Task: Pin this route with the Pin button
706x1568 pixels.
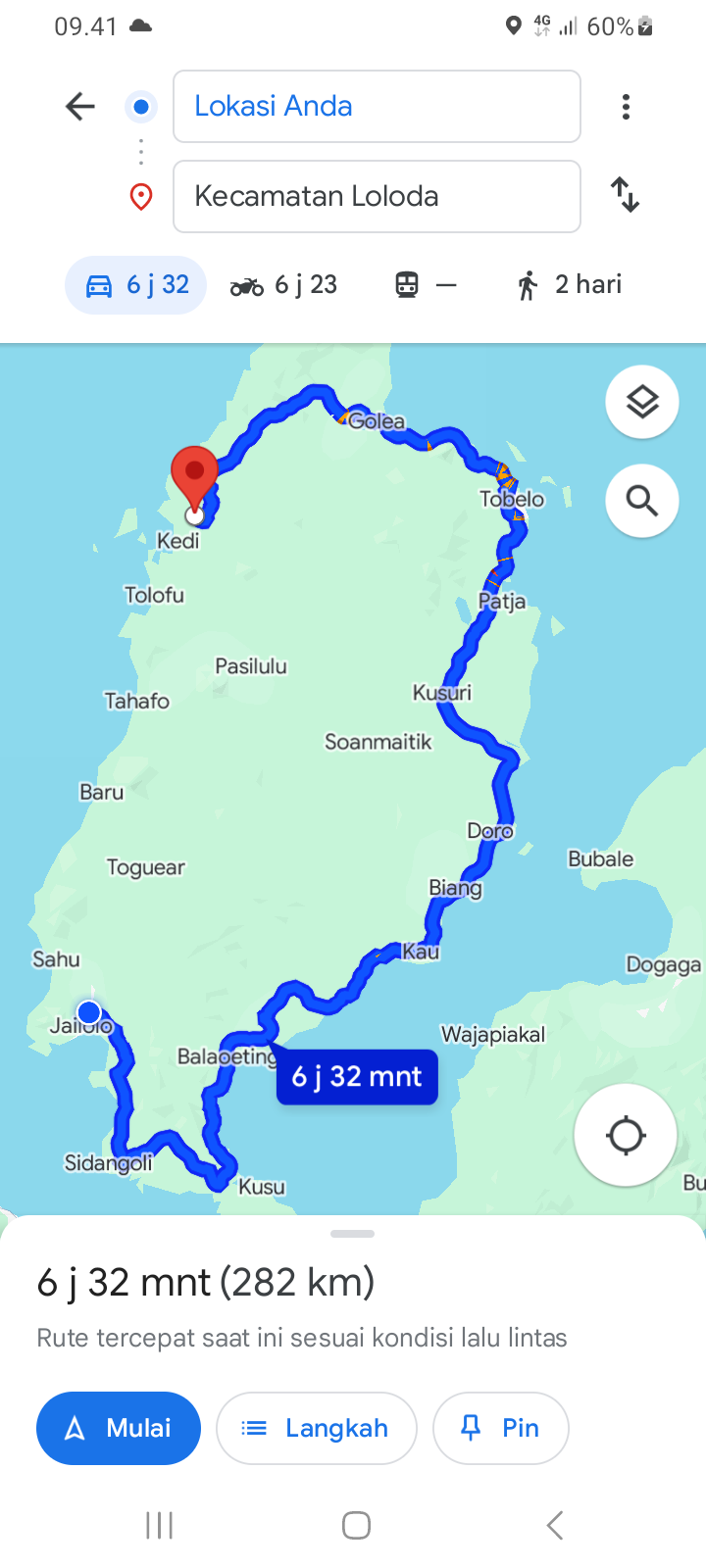Action: [501, 1428]
